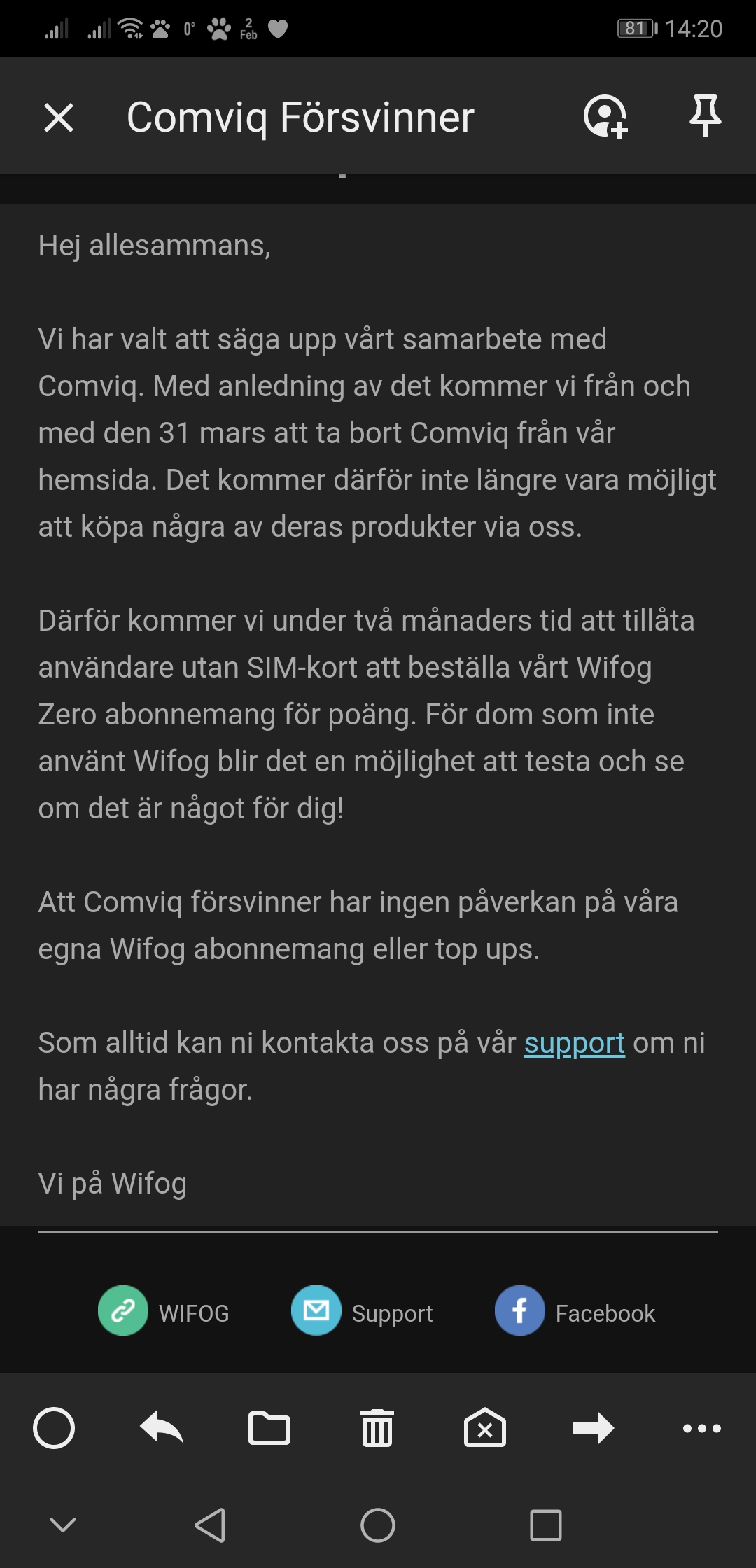
Task: Move email to a folder
Action: (269, 1428)
